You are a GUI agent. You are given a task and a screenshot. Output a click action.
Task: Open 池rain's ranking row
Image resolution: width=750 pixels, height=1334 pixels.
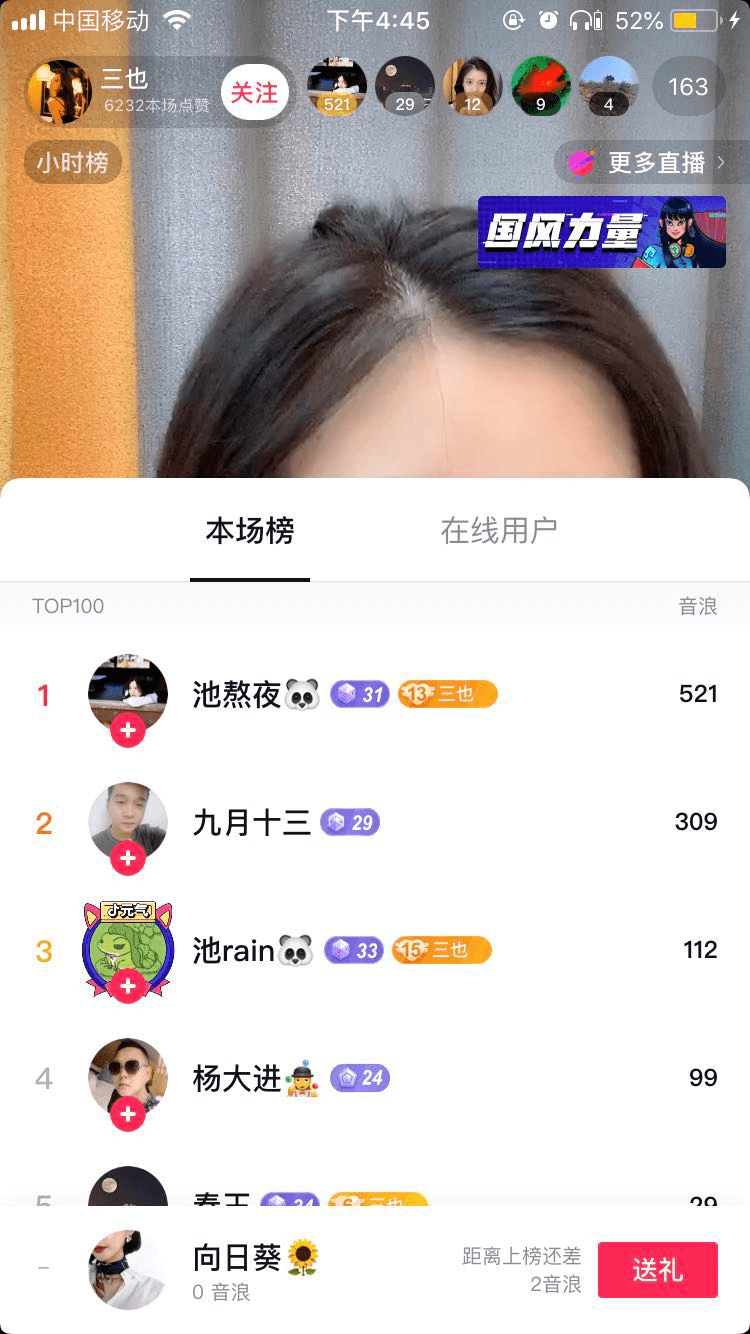coord(375,950)
